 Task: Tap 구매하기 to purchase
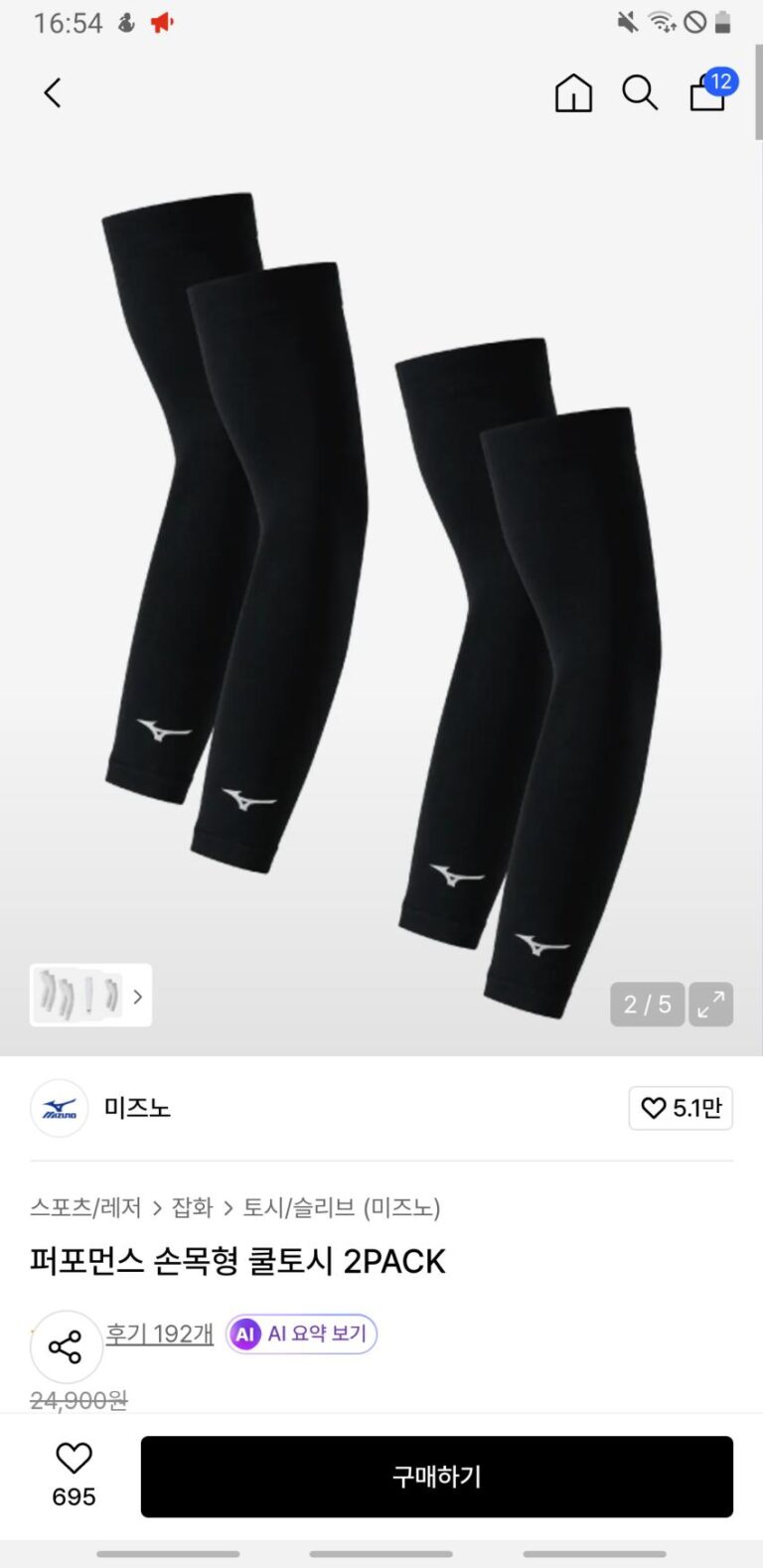click(436, 1477)
